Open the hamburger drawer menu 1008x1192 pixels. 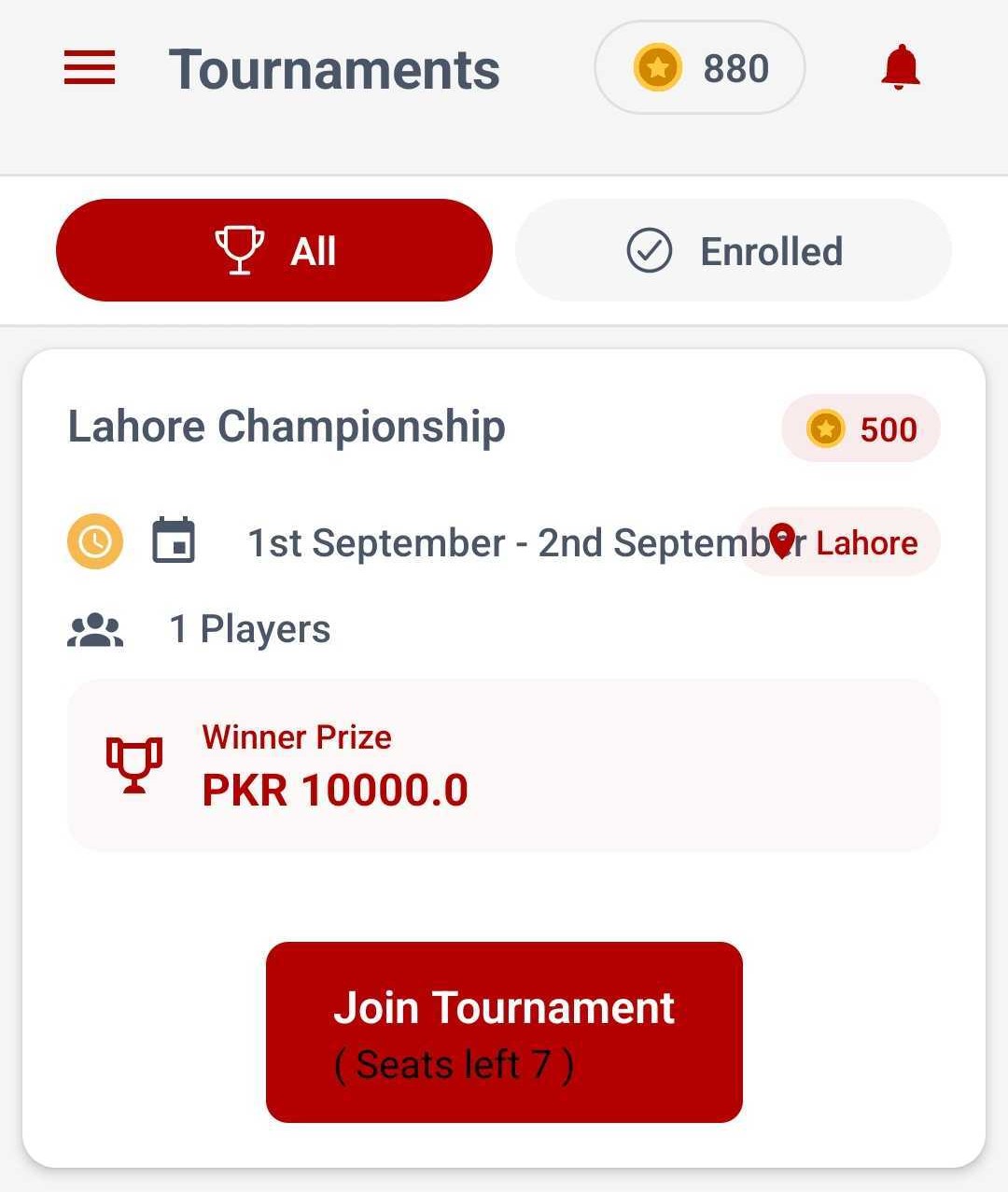pyautogui.click(x=89, y=68)
